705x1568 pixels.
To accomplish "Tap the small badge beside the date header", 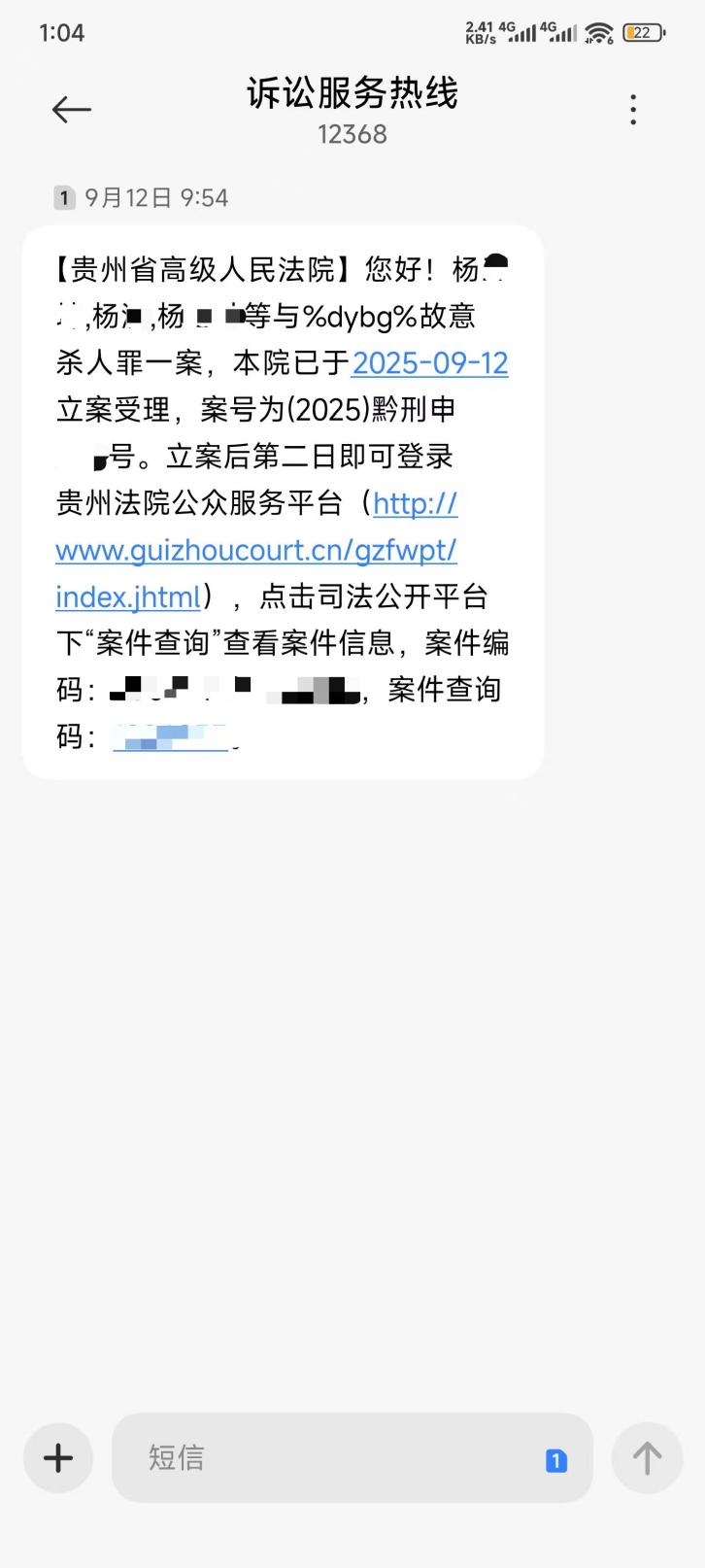I will coord(64,197).
